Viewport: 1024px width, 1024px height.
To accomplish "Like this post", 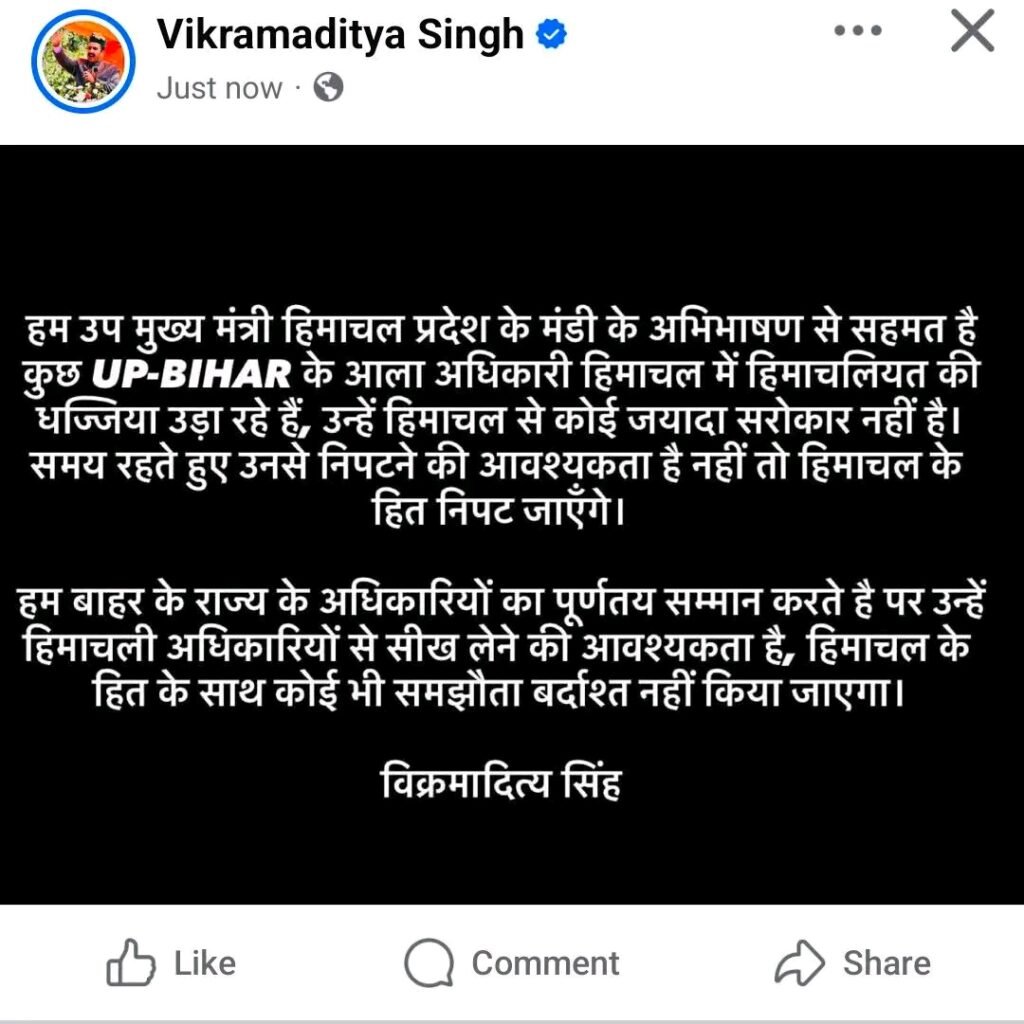I will point(172,963).
